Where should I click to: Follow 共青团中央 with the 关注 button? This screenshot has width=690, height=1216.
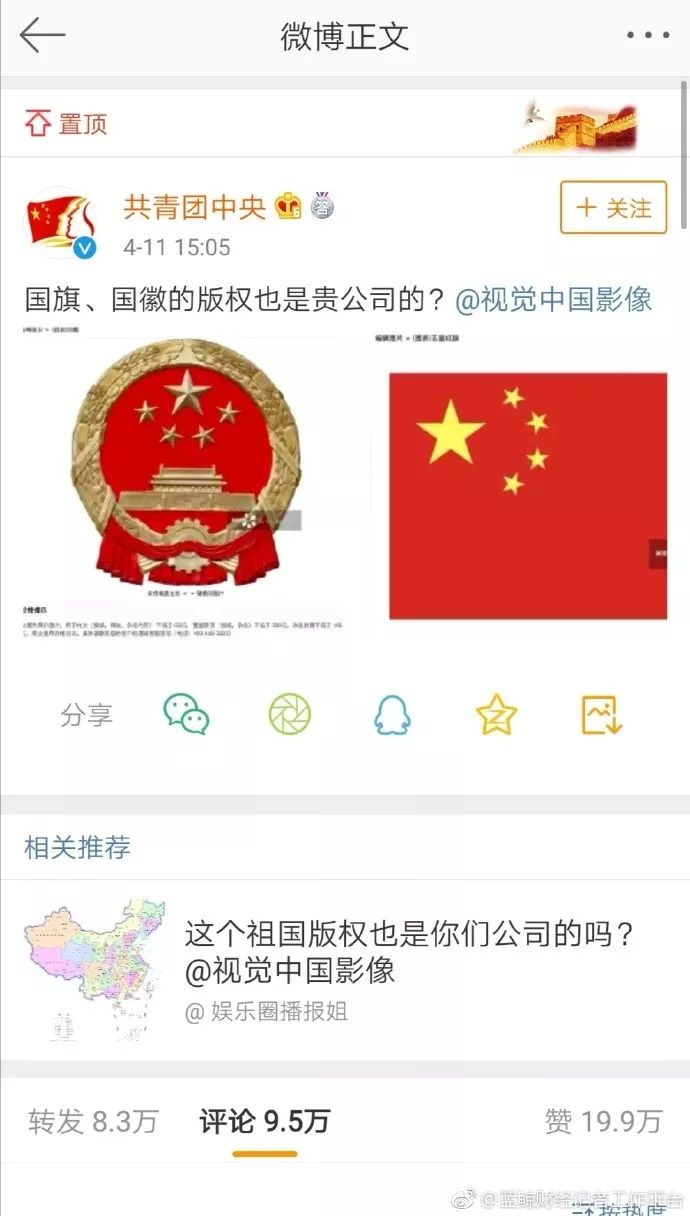click(x=613, y=207)
